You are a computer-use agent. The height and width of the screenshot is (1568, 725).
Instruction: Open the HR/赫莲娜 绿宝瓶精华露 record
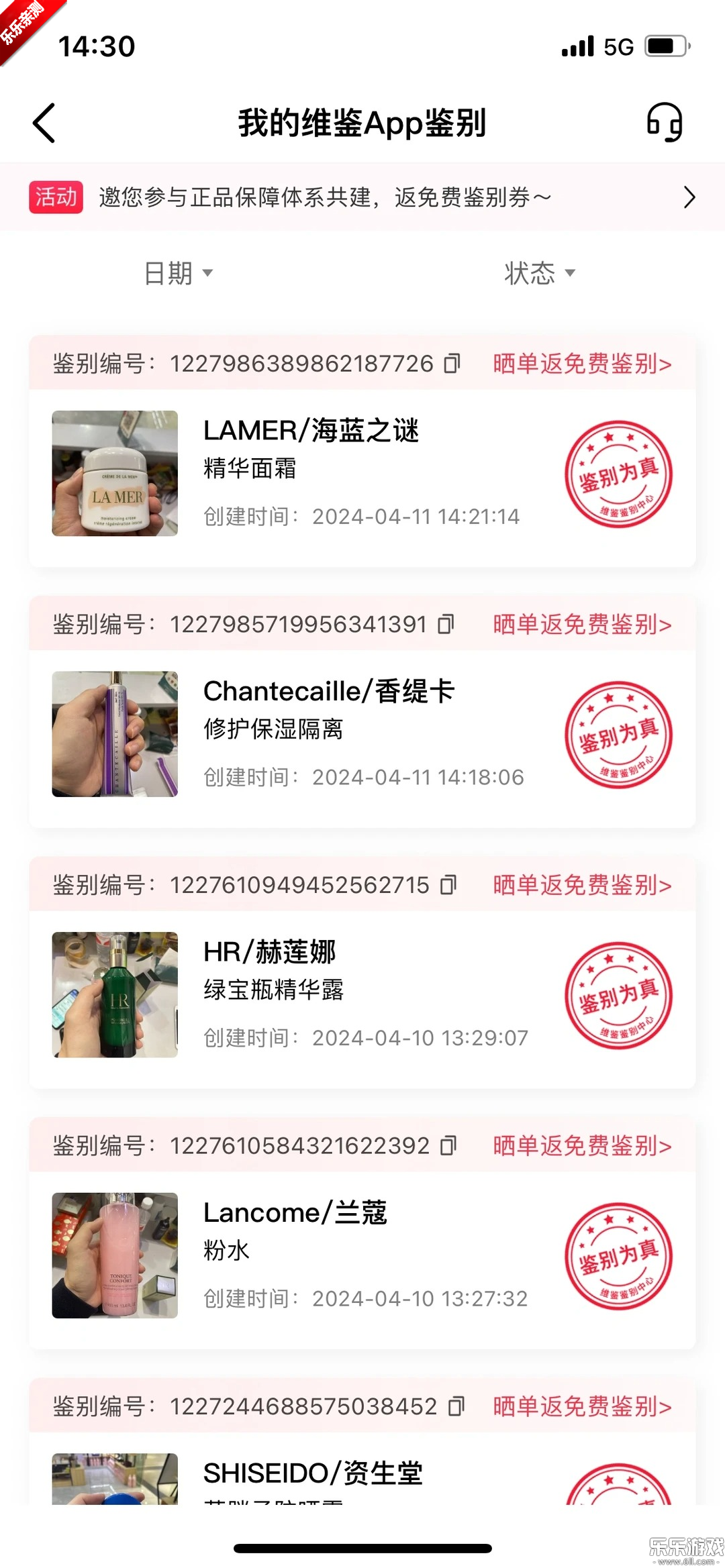coord(362,994)
